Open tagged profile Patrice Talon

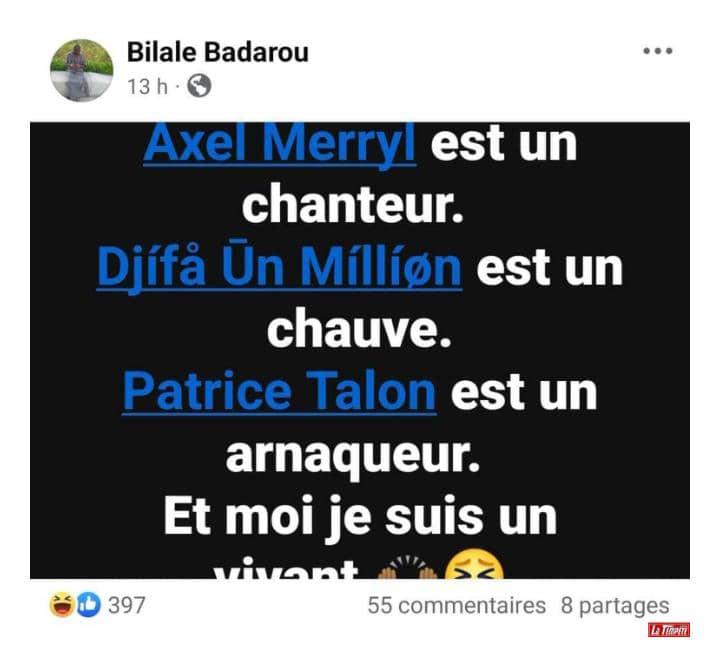point(279,392)
